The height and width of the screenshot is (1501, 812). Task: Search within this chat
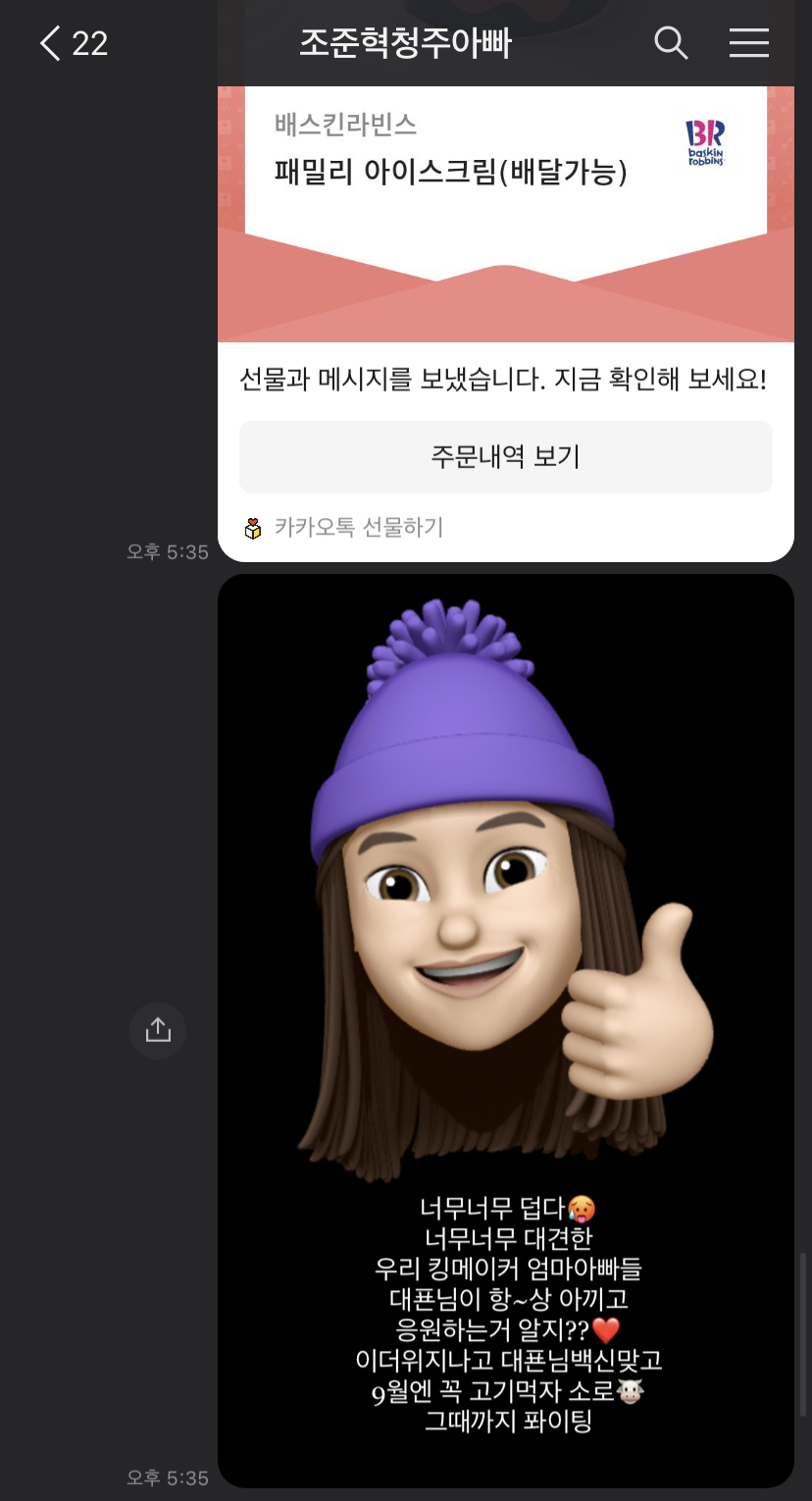tap(671, 43)
